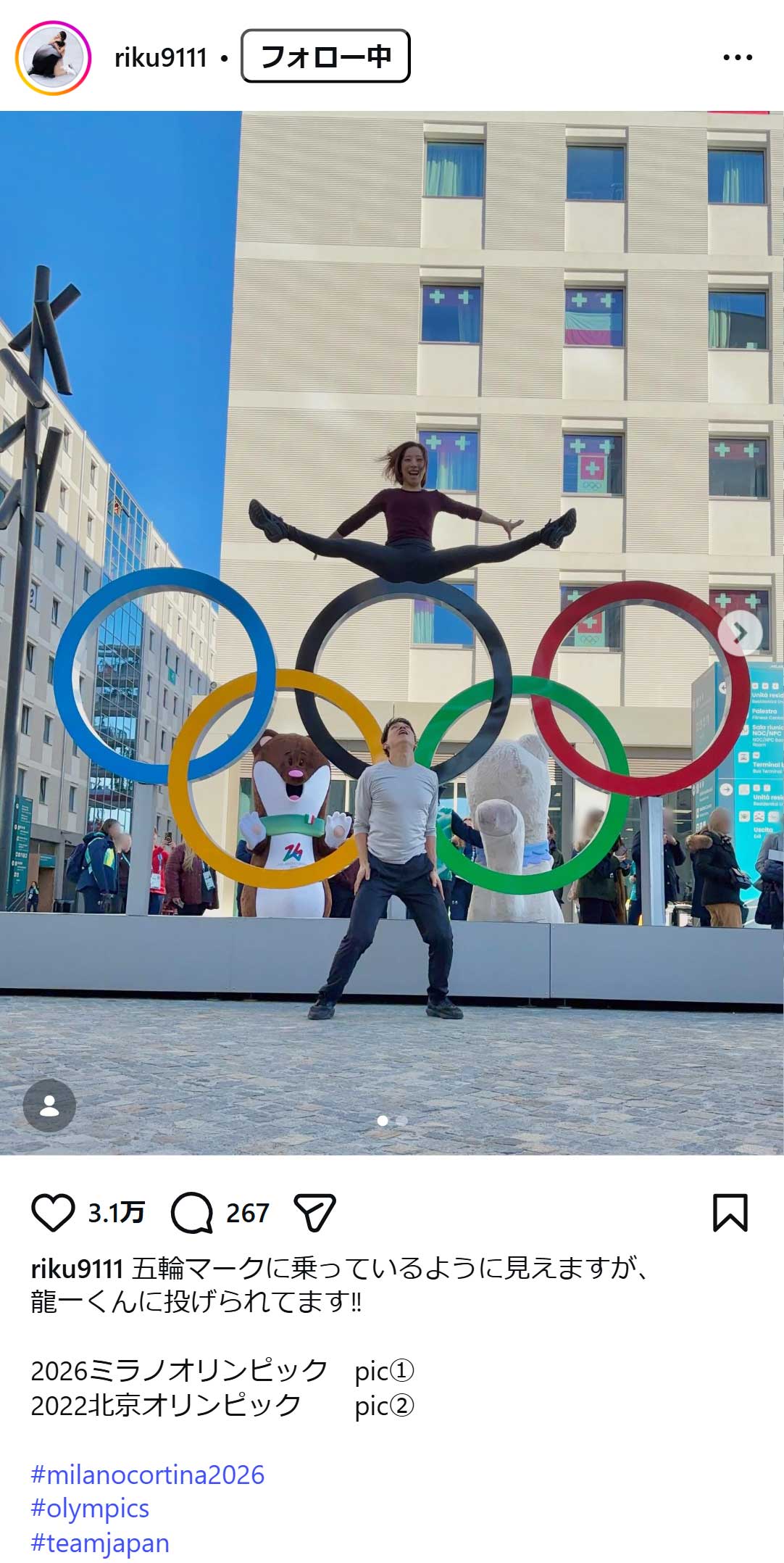Open riku9111's profile picture story
The image size is (784, 1563).
(53, 58)
